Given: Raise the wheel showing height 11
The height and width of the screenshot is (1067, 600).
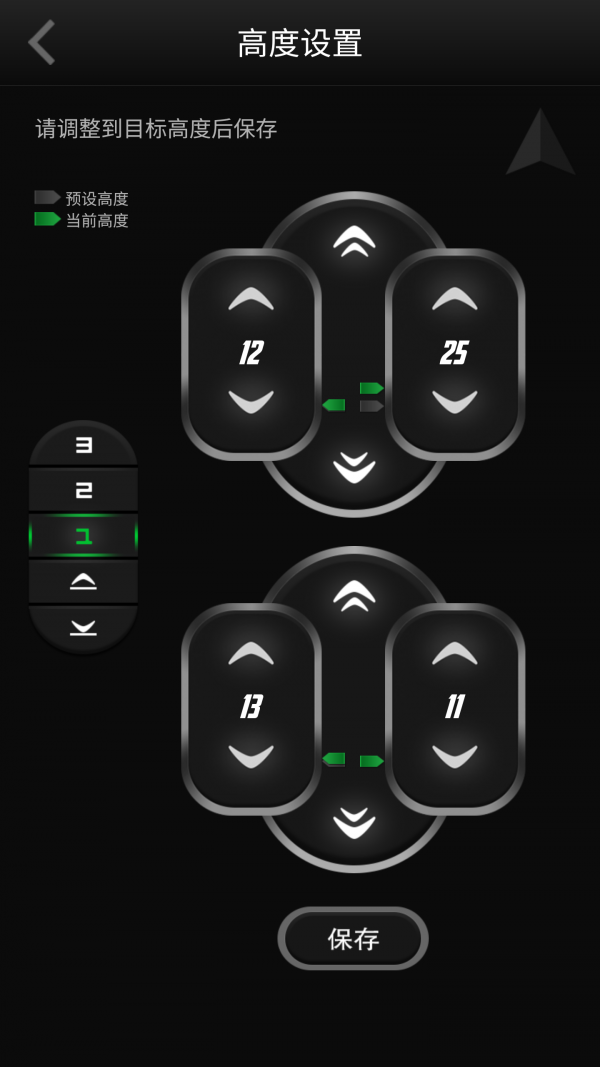Looking at the screenshot, I should pos(455,653).
